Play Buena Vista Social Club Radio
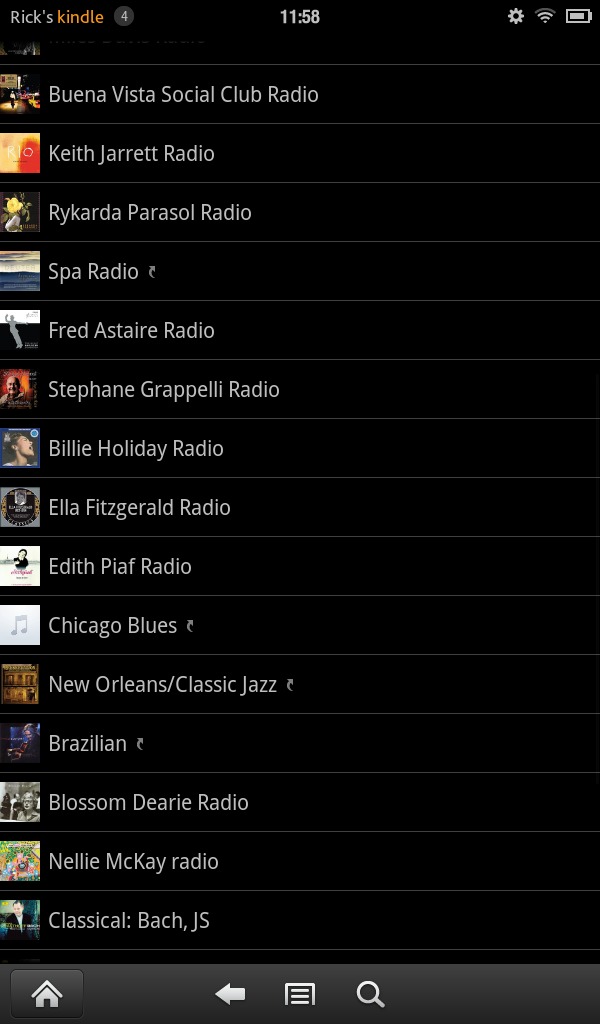 pyautogui.click(x=300, y=94)
